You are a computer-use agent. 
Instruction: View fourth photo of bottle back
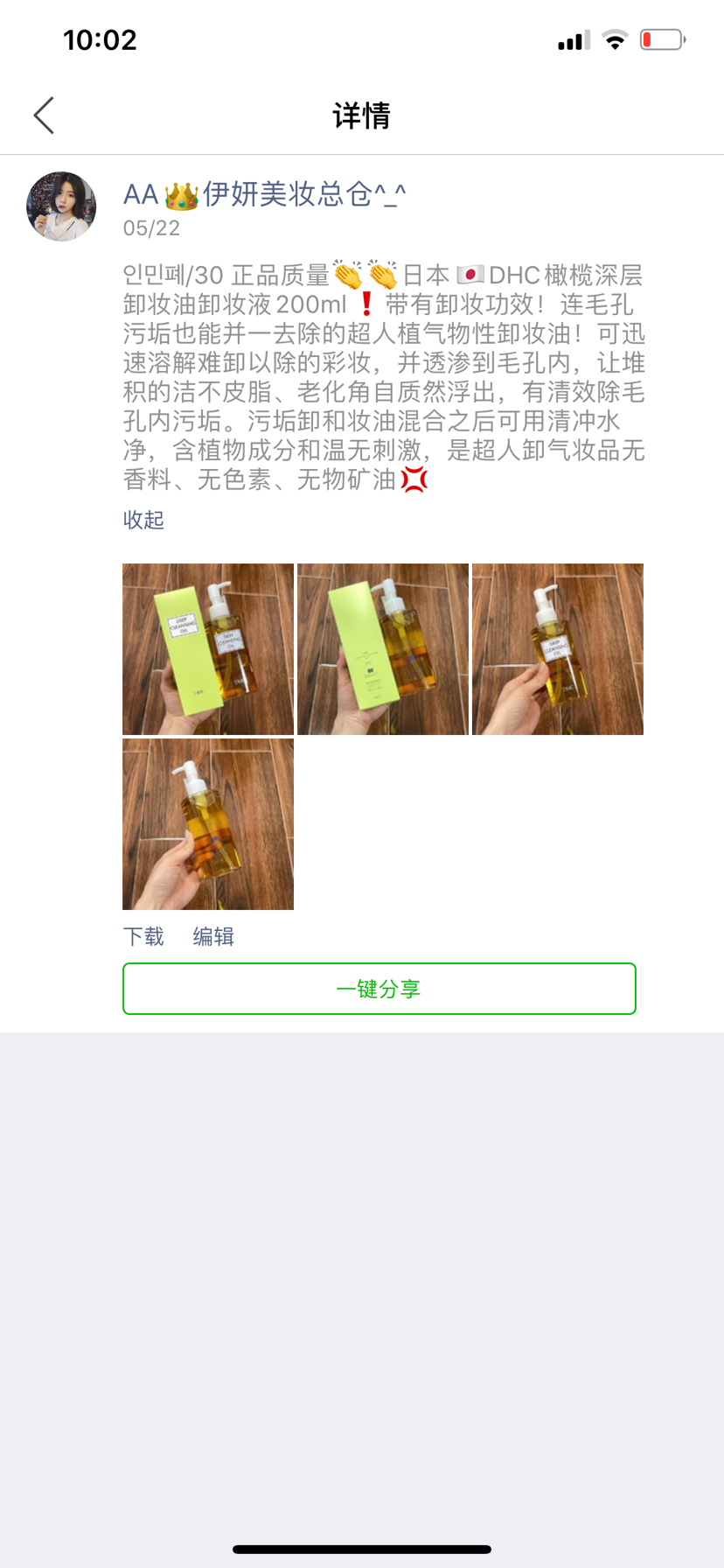pos(208,824)
